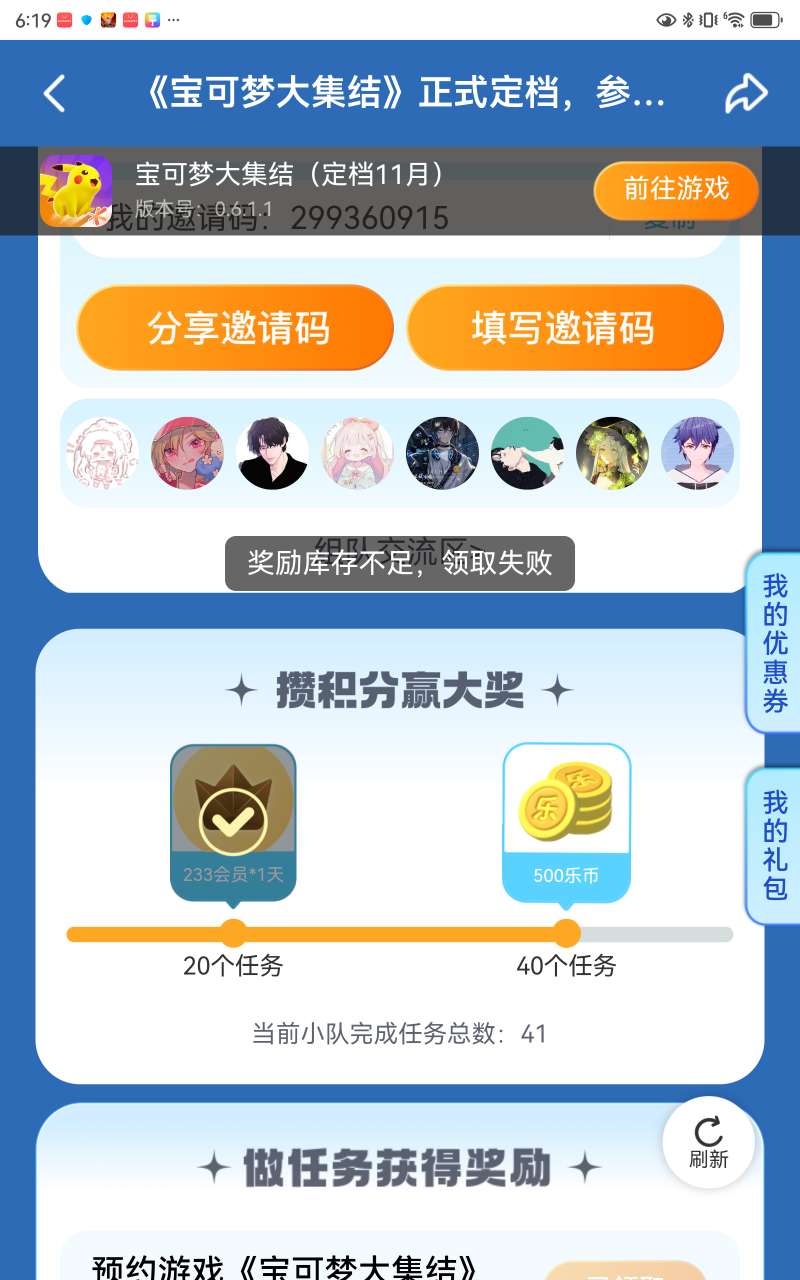View the purple-haired member's avatar
Screen dimensions: 800x1280
[x=697, y=453]
